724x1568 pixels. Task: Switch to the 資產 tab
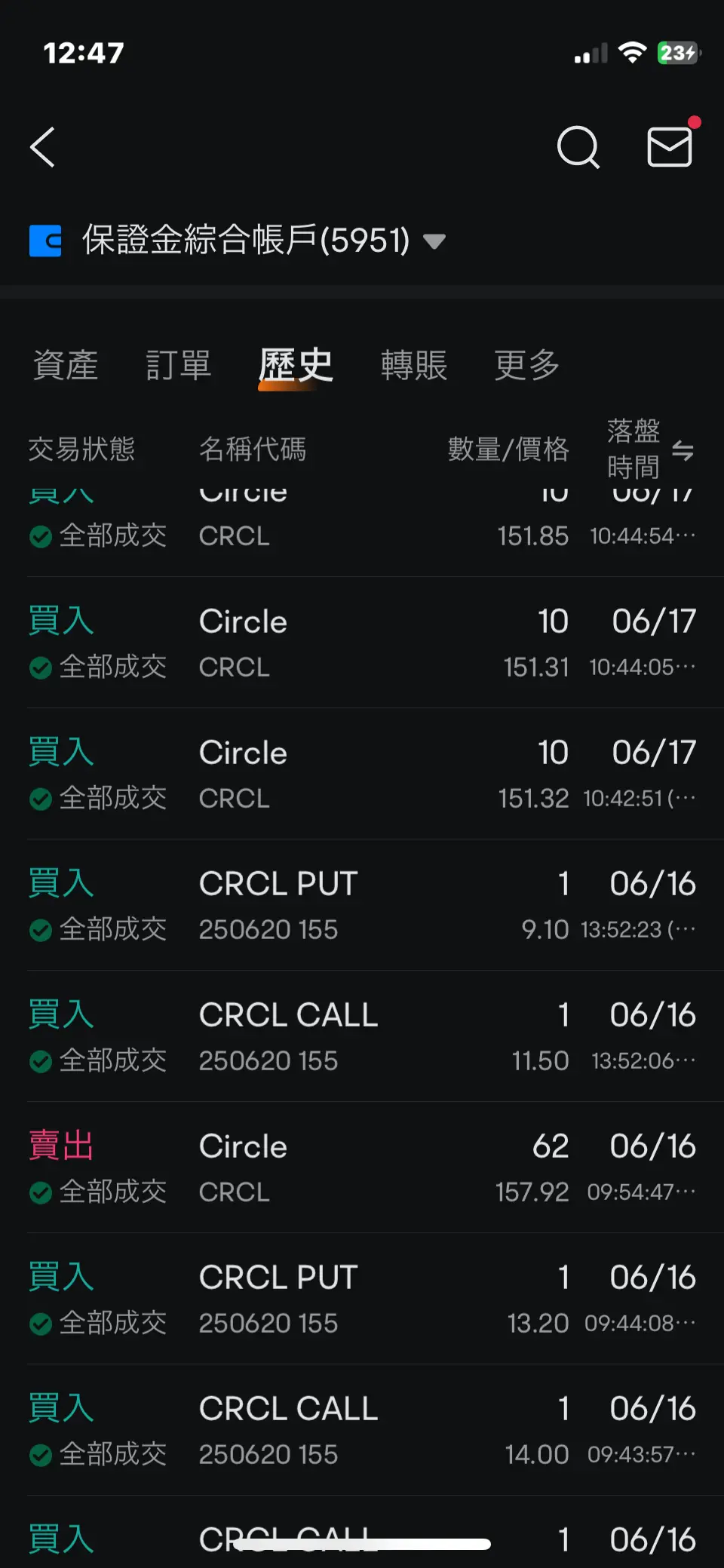(x=66, y=365)
